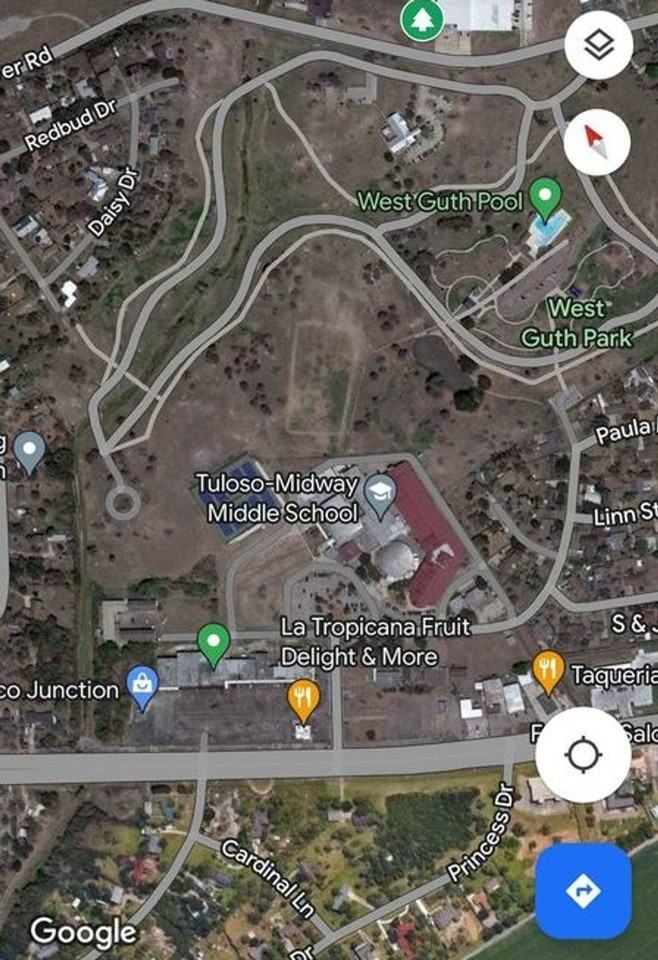658x960 pixels.
Task: Select the gray place pin at left edge
Action: pos(29,450)
